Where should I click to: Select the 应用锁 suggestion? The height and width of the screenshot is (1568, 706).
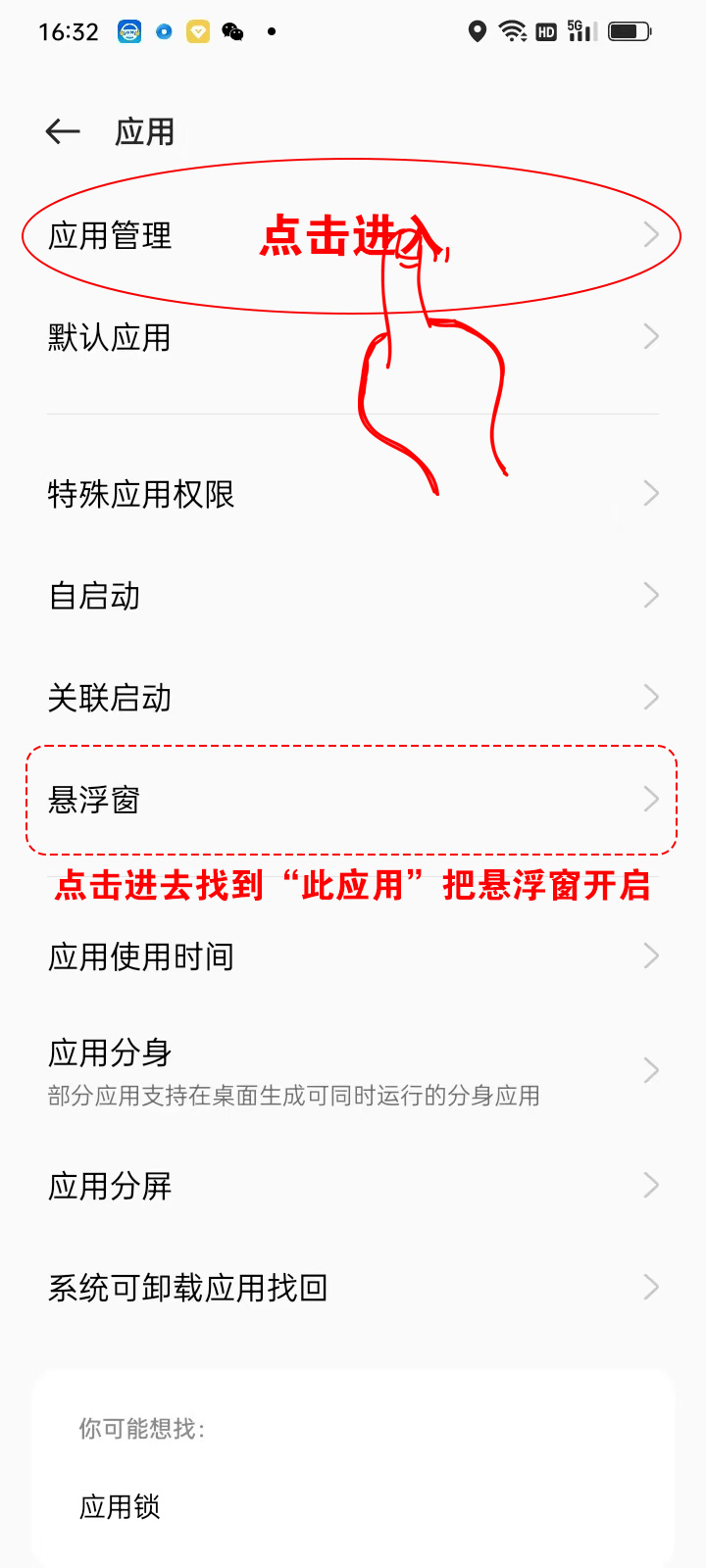coord(120,1506)
